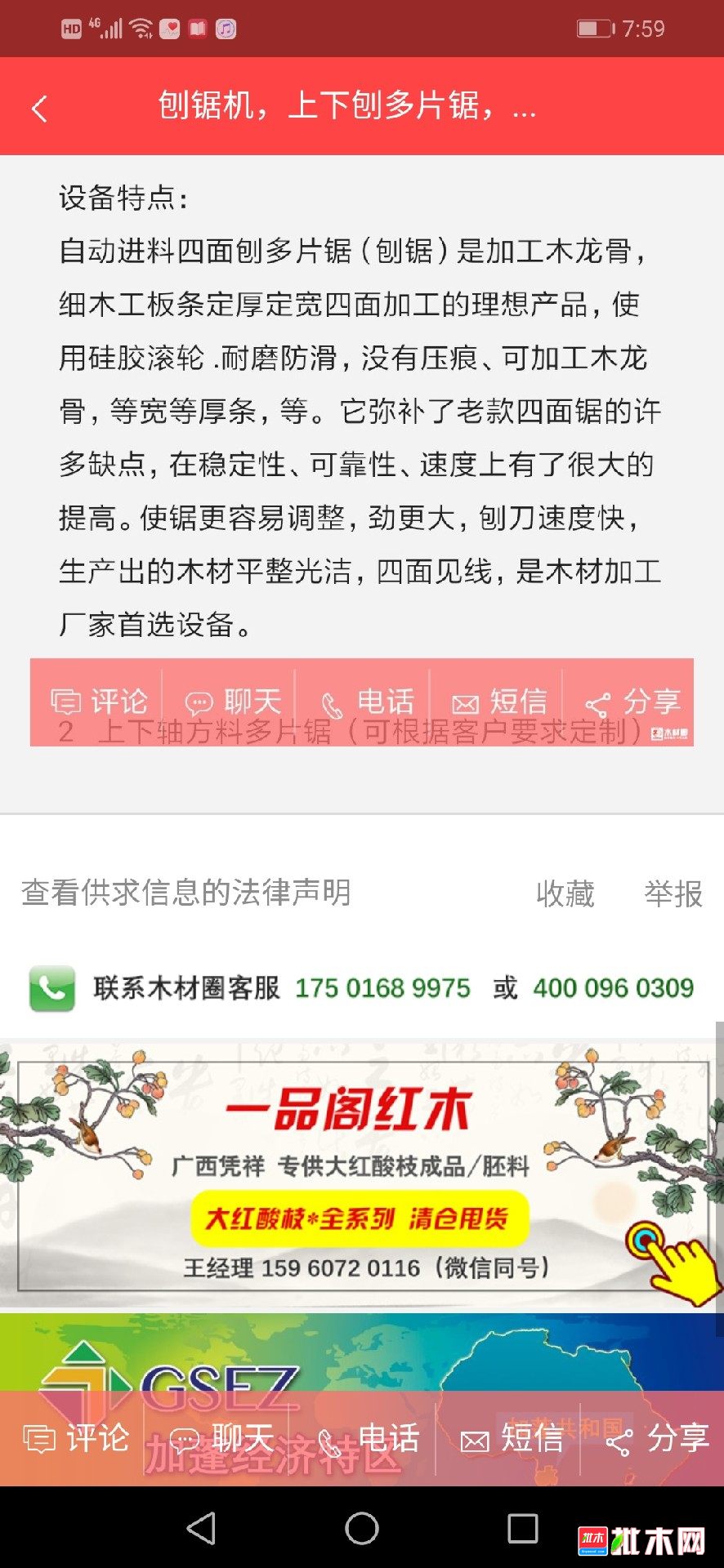The height and width of the screenshot is (1568, 724).
Task: Go to the system home screen
Action: [x=361, y=1528]
